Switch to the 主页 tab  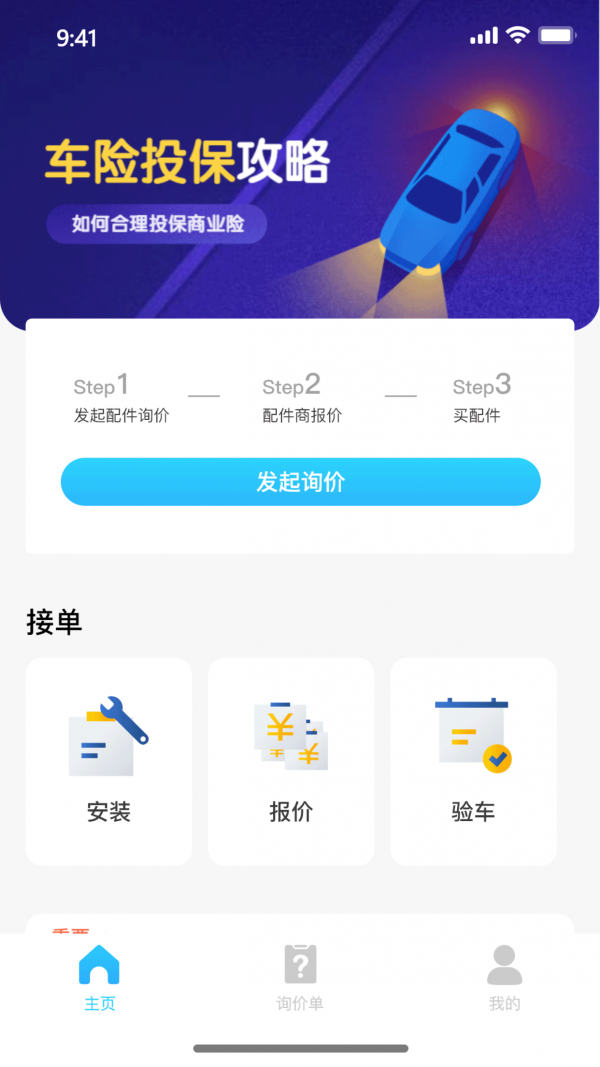99,977
